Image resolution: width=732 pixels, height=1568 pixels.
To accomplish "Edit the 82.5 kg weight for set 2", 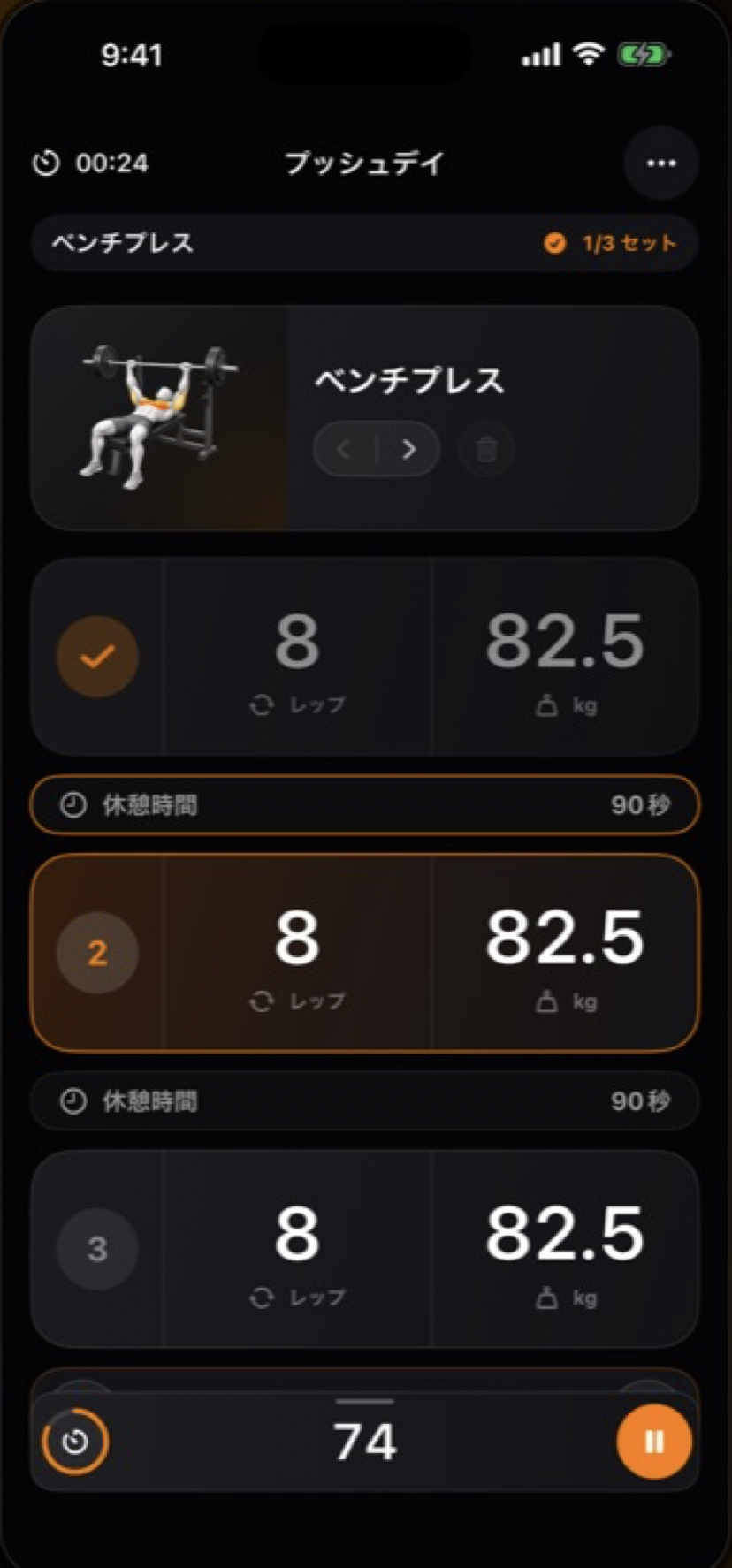I will tap(565, 953).
